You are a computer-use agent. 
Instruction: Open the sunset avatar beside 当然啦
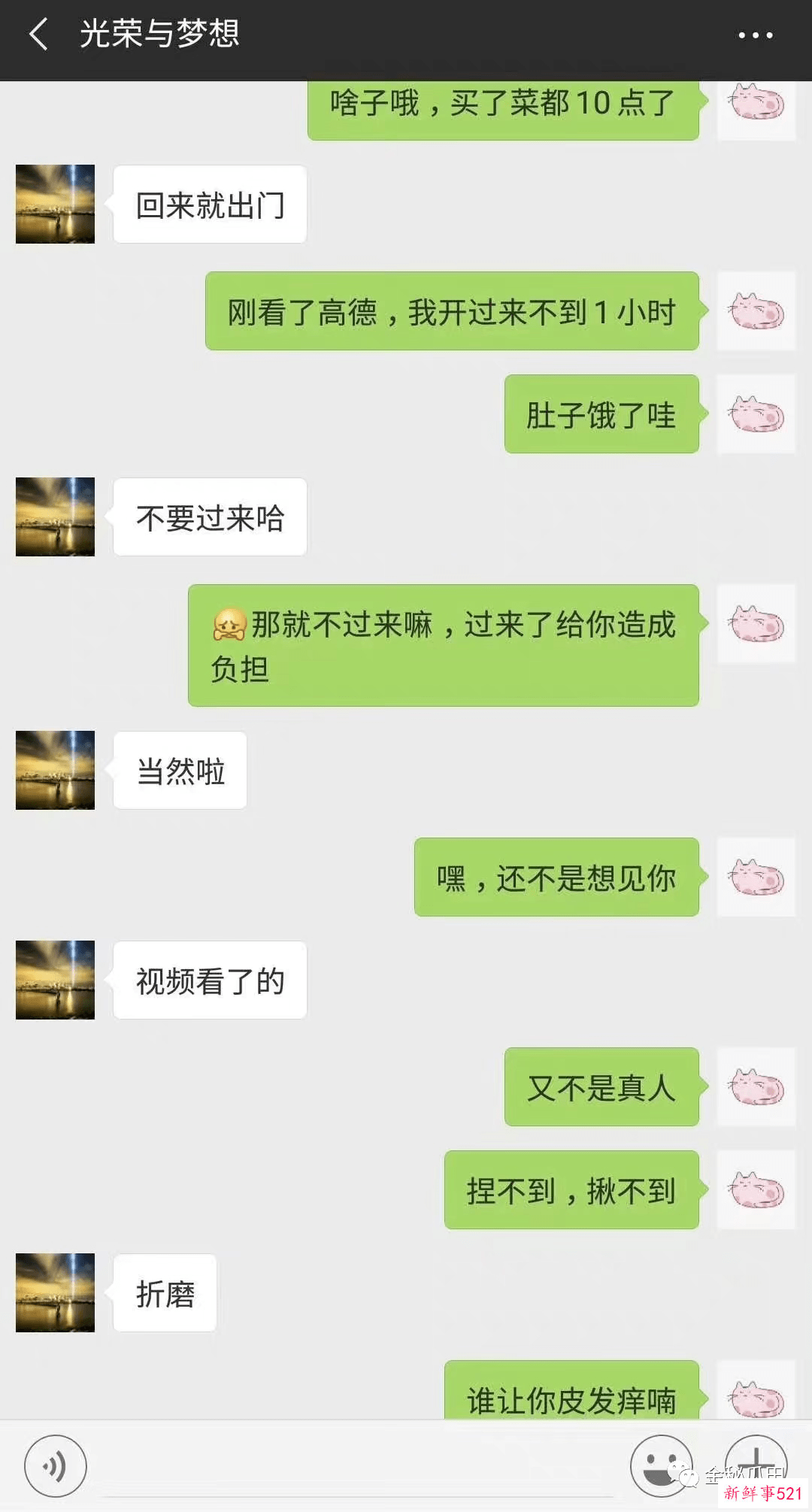[54, 769]
